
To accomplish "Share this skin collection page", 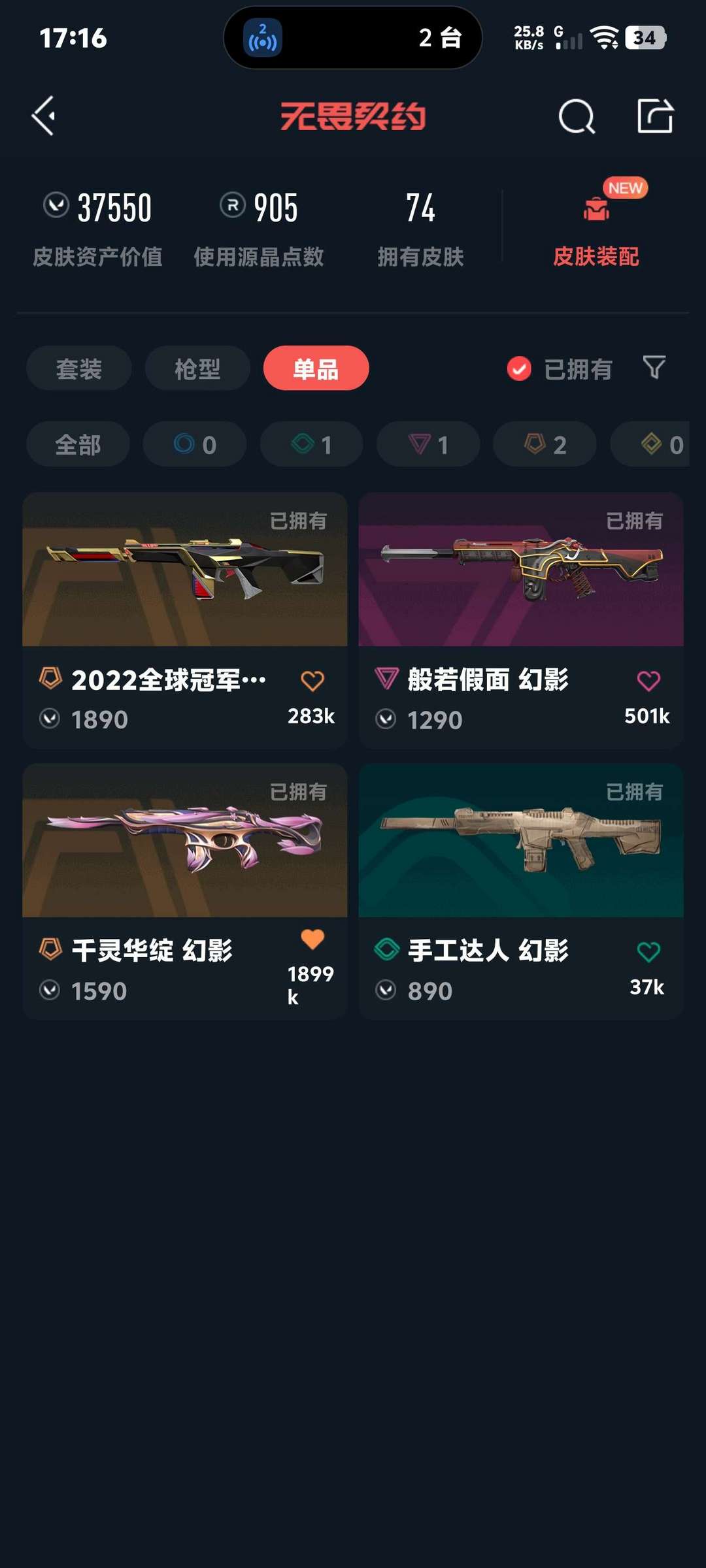I will pos(655,116).
